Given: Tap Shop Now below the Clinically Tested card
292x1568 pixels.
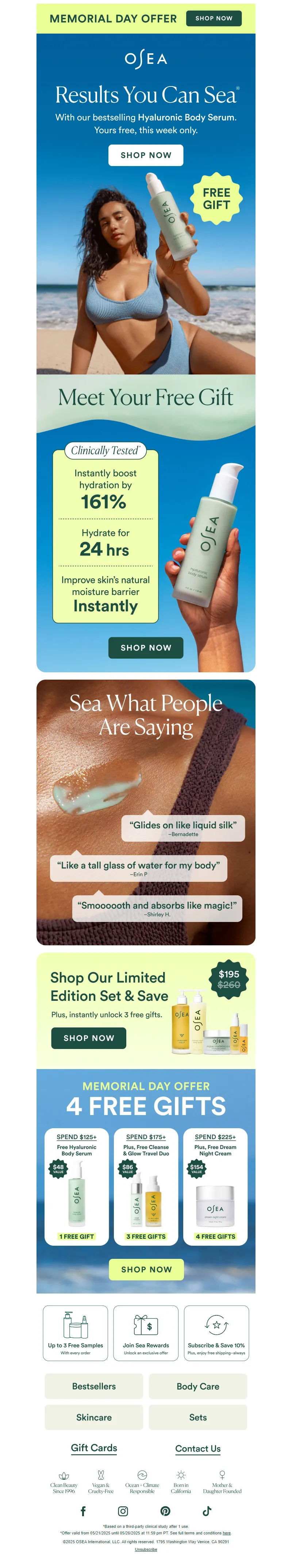Looking at the screenshot, I should click(x=146, y=647).
